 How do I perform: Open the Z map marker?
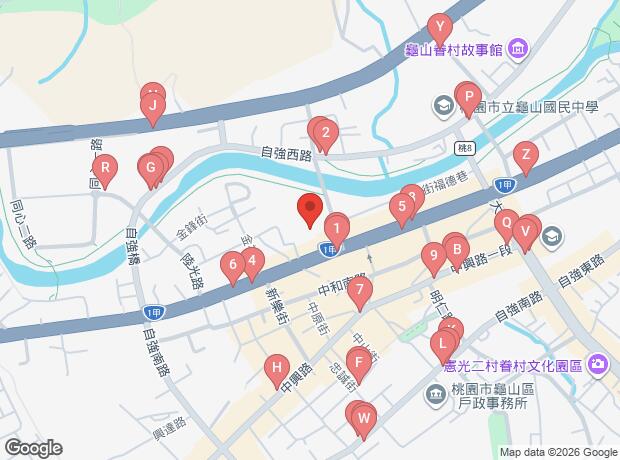click(x=526, y=155)
